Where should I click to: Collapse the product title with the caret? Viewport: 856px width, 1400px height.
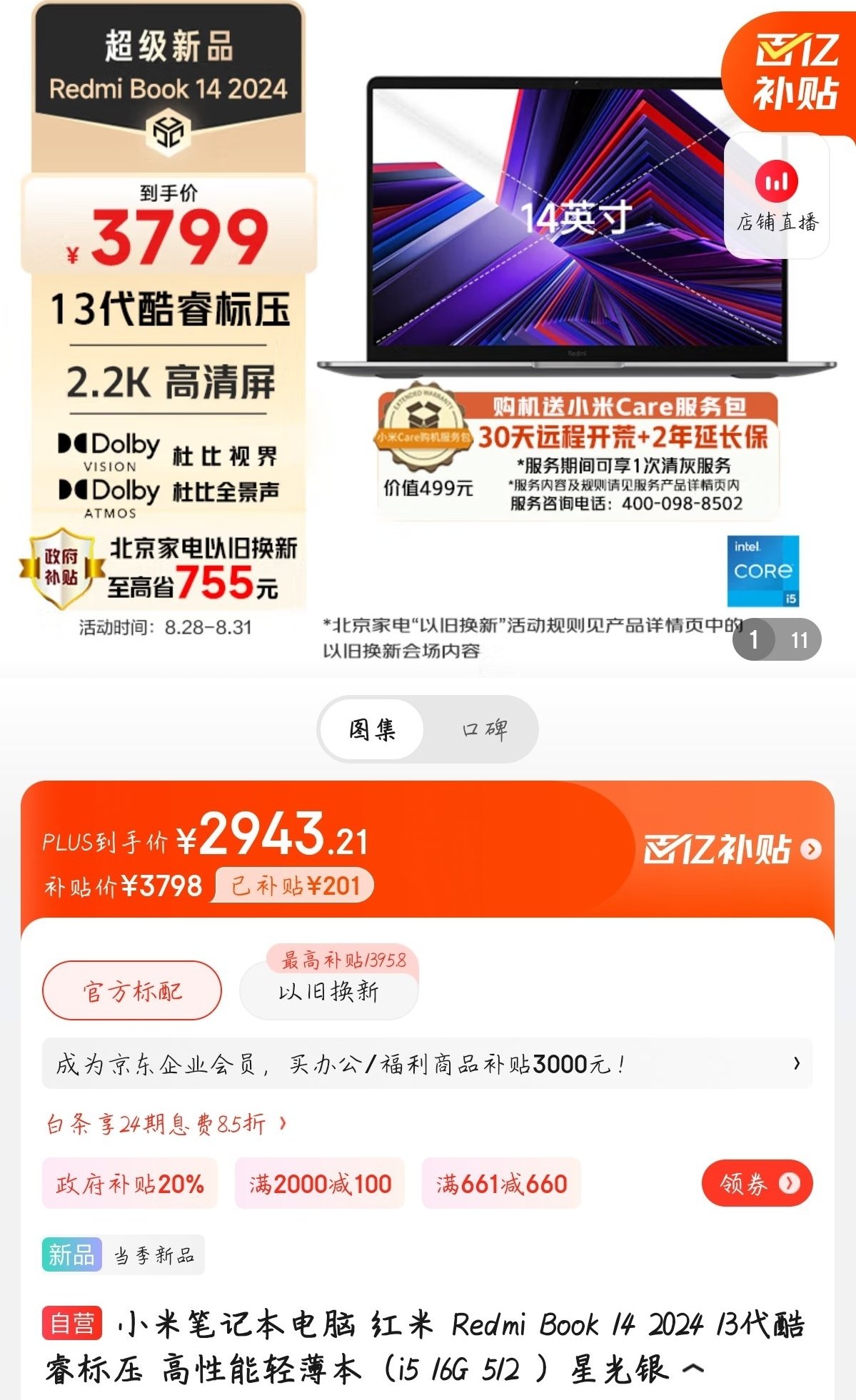(x=693, y=1369)
